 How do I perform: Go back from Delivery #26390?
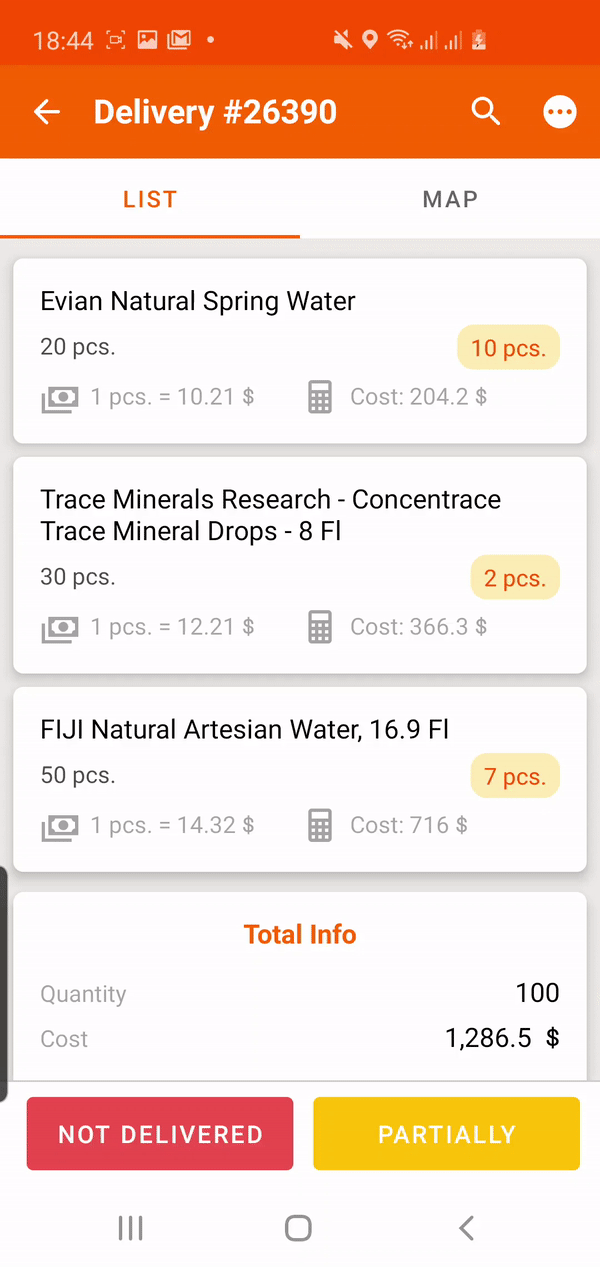click(x=47, y=112)
